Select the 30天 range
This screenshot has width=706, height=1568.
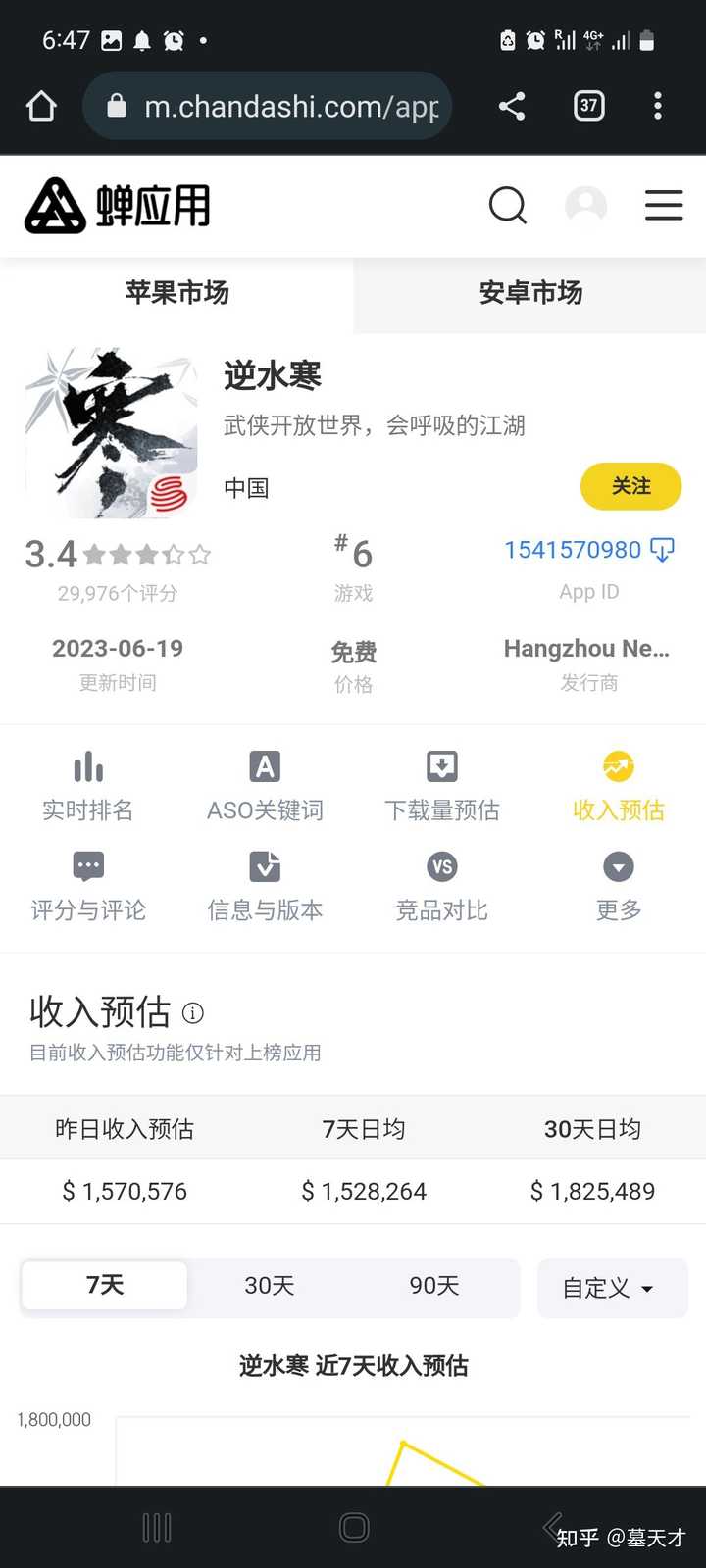click(x=270, y=1286)
